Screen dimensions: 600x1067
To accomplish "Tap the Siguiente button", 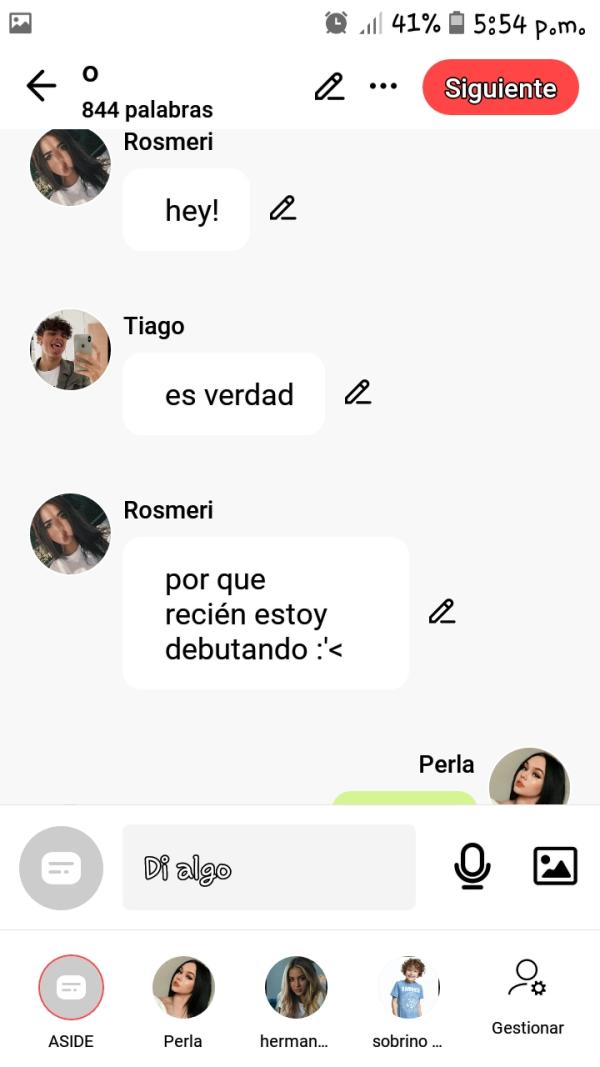I will [x=500, y=88].
